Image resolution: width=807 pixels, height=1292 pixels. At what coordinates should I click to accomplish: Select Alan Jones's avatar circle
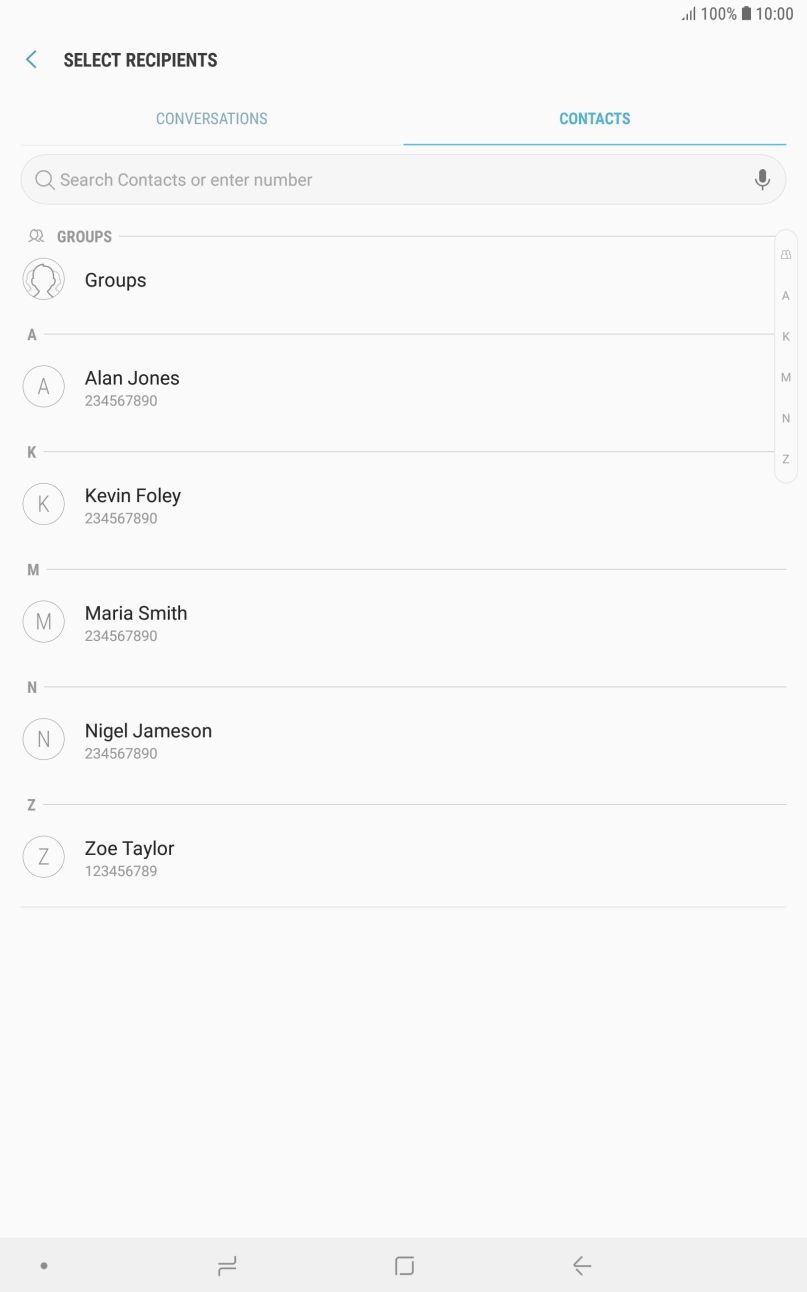[43, 386]
